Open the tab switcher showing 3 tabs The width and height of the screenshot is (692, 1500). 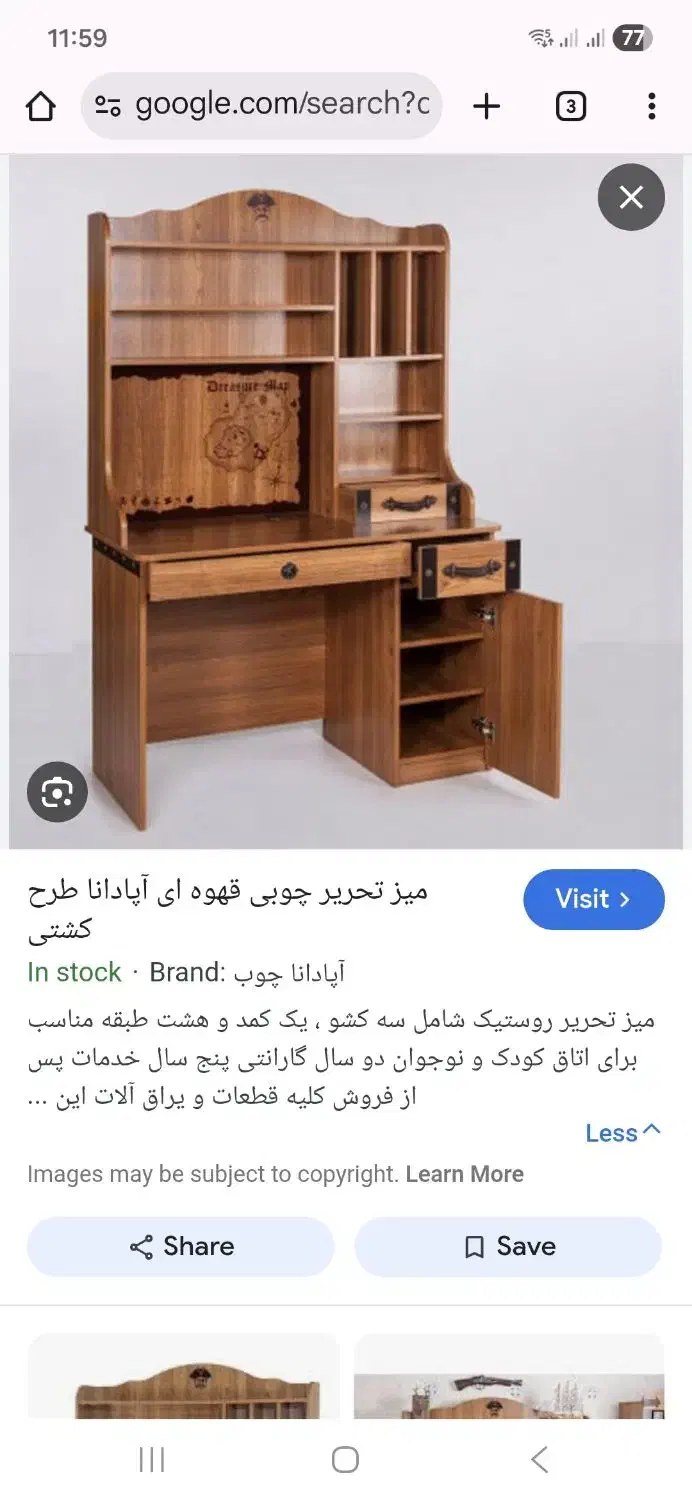(570, 106)
